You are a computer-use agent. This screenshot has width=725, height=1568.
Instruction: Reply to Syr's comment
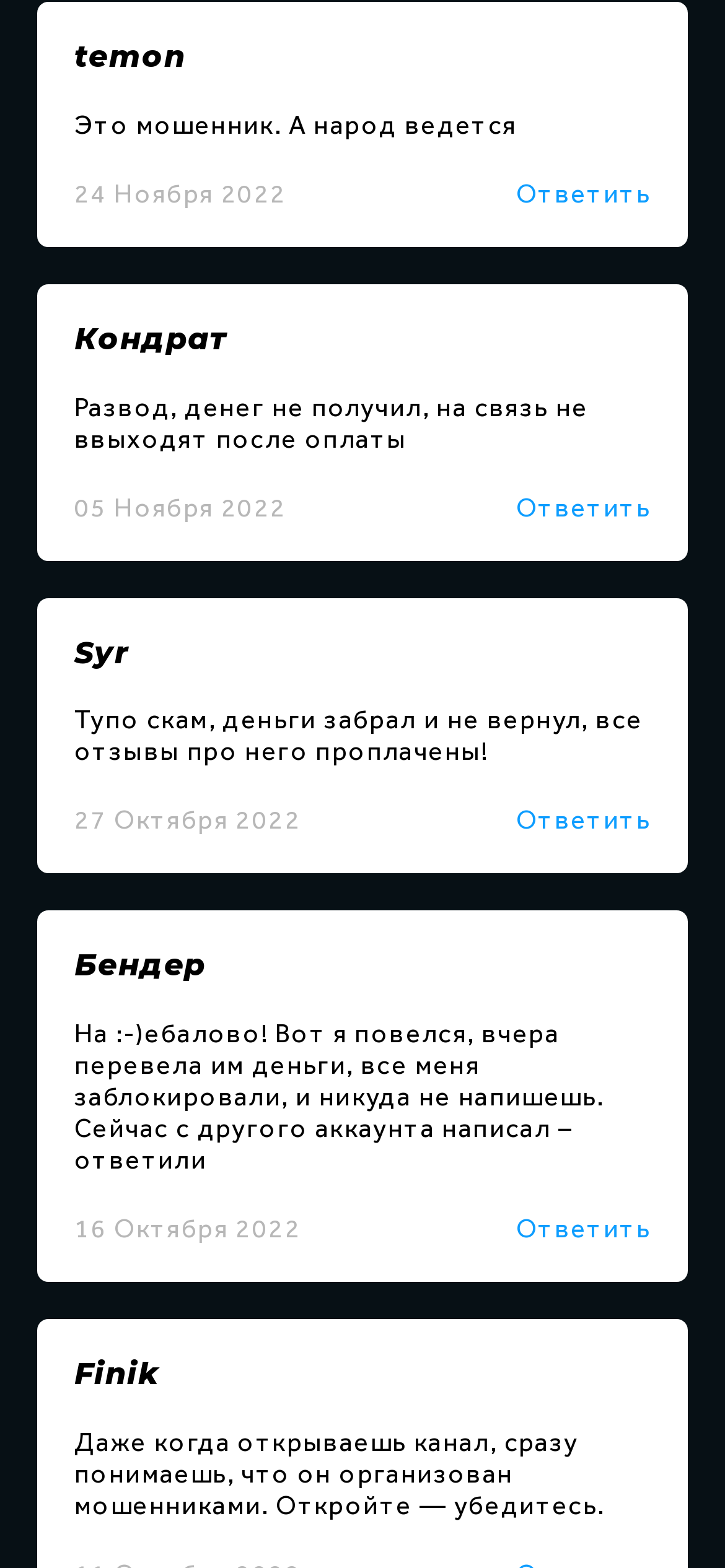[x=583, y=821]
